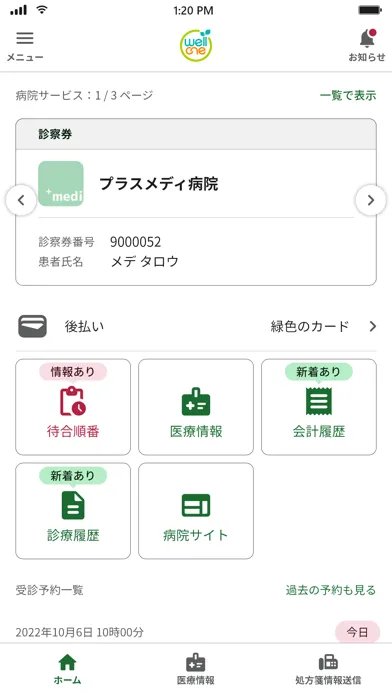The height and width of the screenshot is (696, 392).
Task: Open the 医療情報 tile in the grid
Action: 196,407
